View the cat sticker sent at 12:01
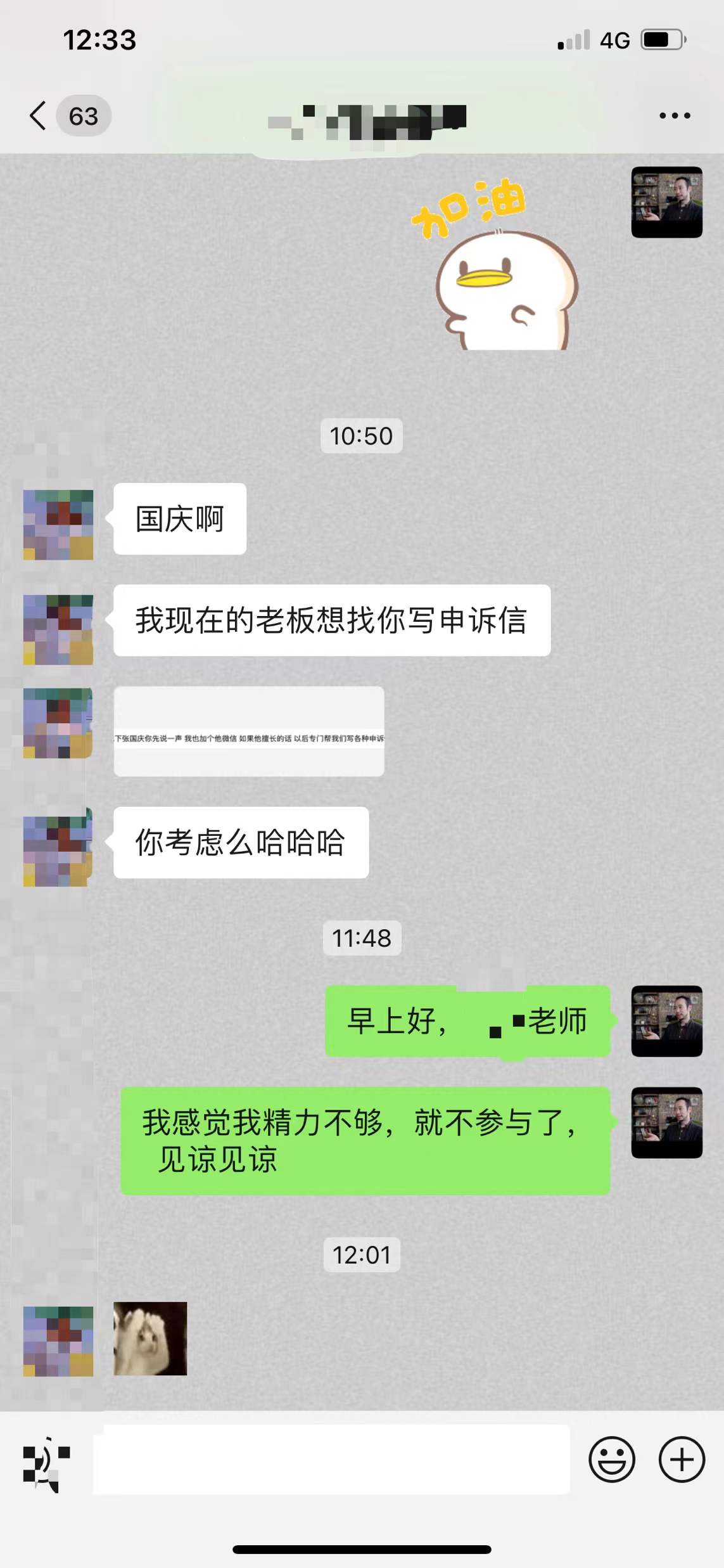Image resolution: width=724 pixels, height=1568 pixels. click(150, 1338)
